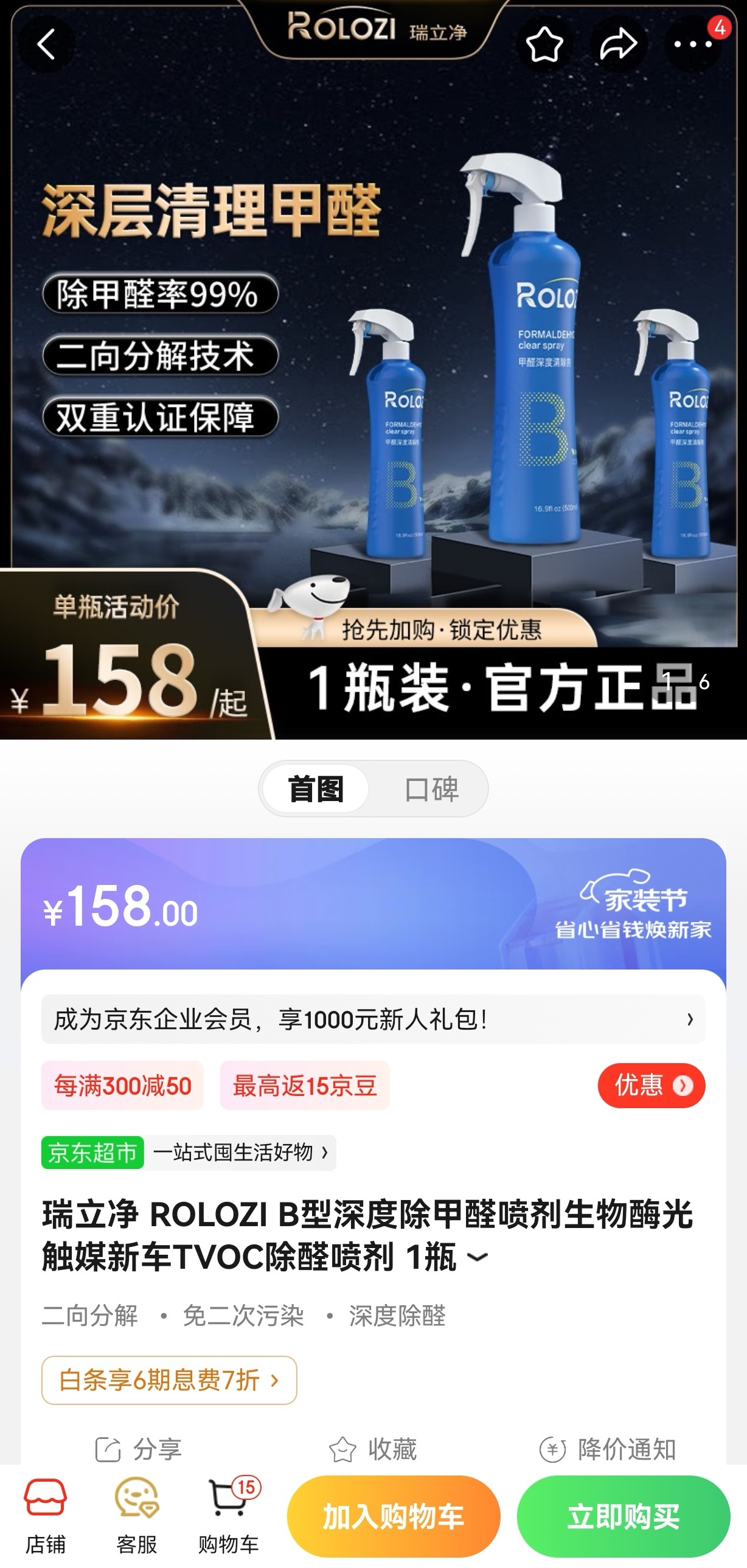This screenshot has width=747, height=1568.
Task: Select the 首图 tab
Action: 315,789
